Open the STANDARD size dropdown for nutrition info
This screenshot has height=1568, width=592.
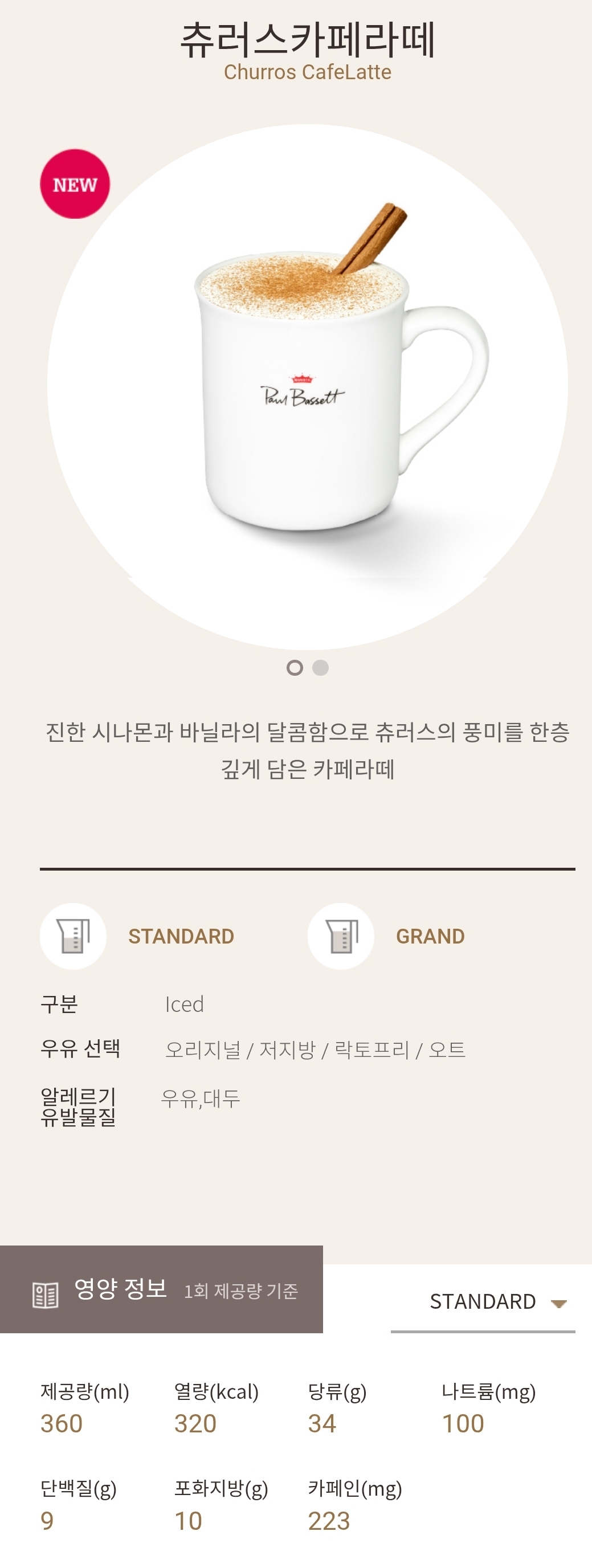(483, 1302)
